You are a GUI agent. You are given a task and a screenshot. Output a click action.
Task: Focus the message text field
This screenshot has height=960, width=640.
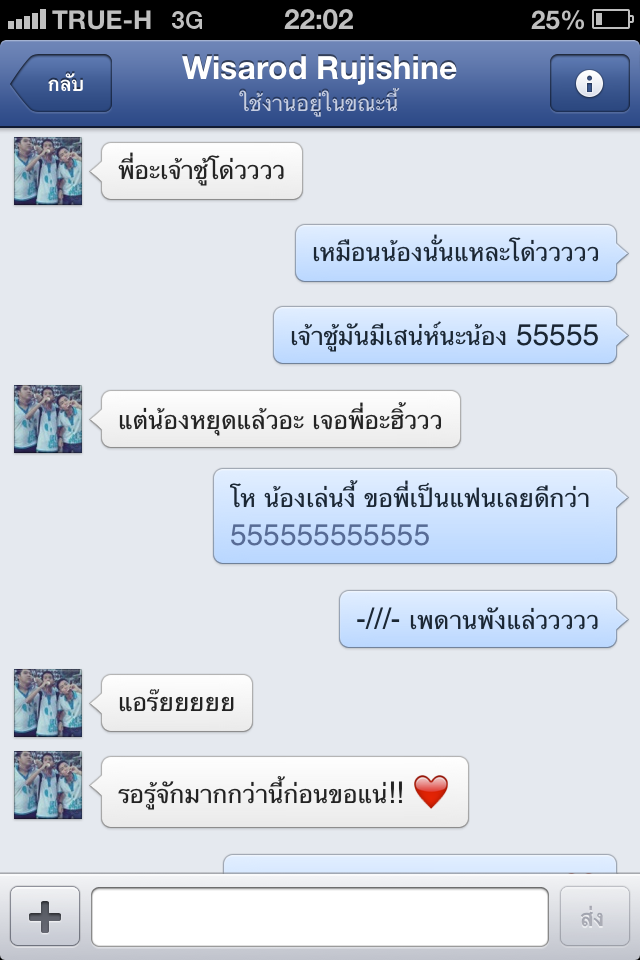(x=320, y=916)
